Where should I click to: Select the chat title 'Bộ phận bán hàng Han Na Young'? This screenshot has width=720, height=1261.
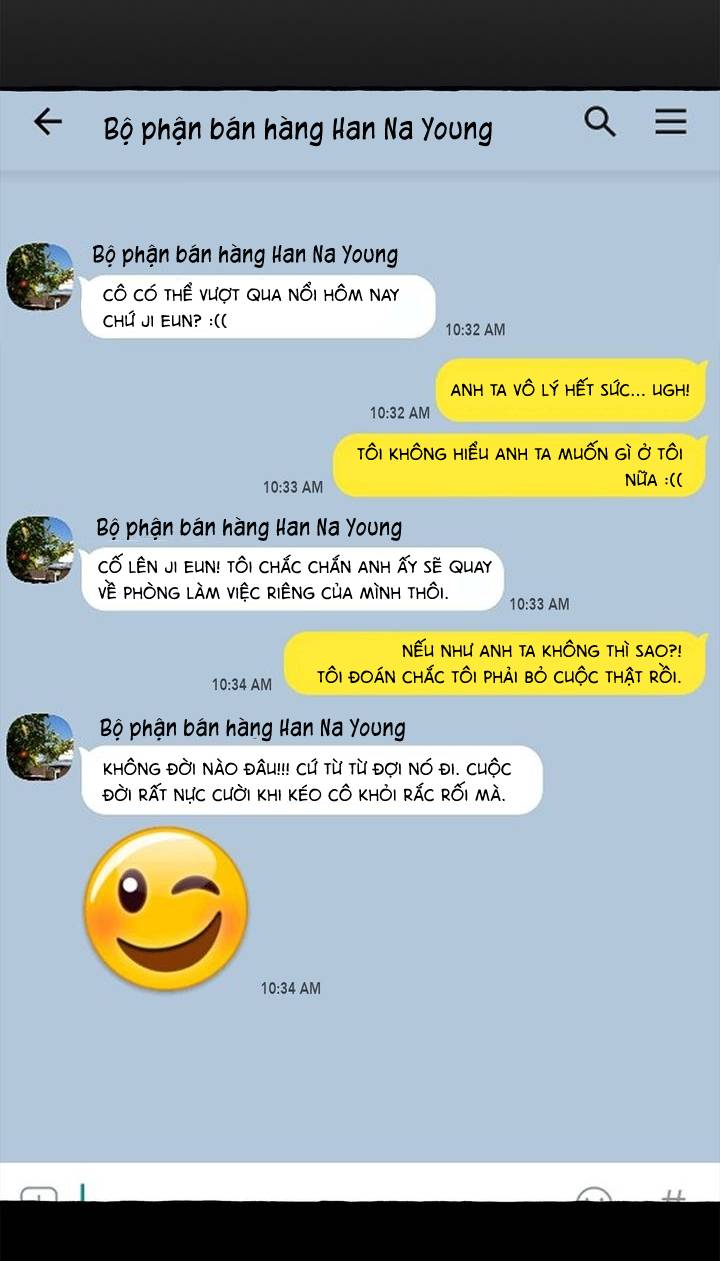pos(298,128)
